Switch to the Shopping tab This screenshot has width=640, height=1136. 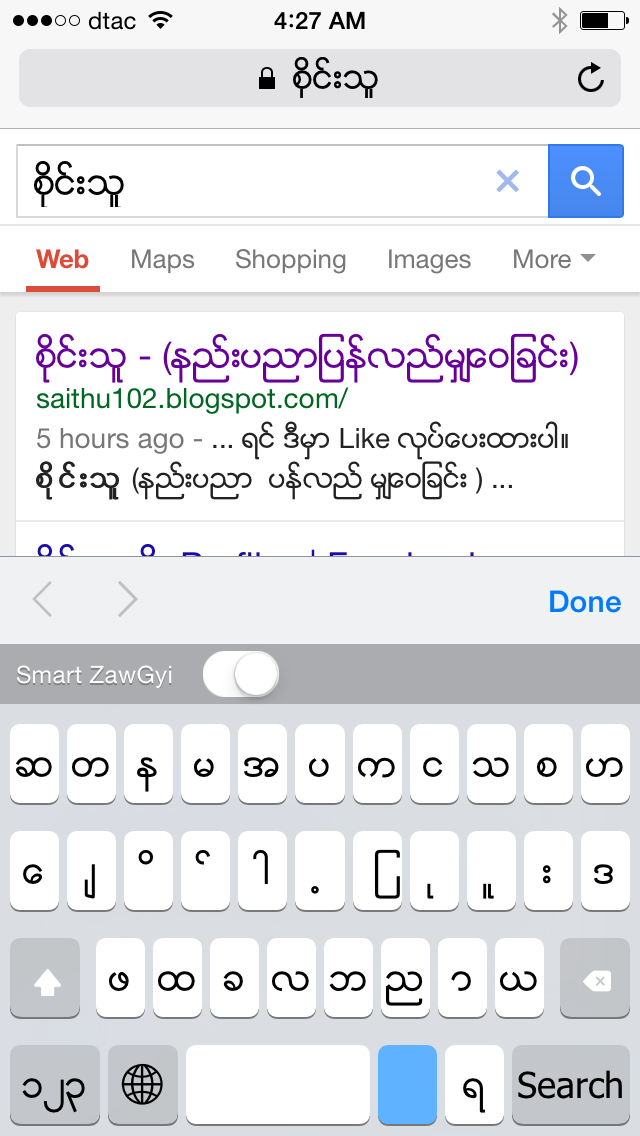pos(290,260)
